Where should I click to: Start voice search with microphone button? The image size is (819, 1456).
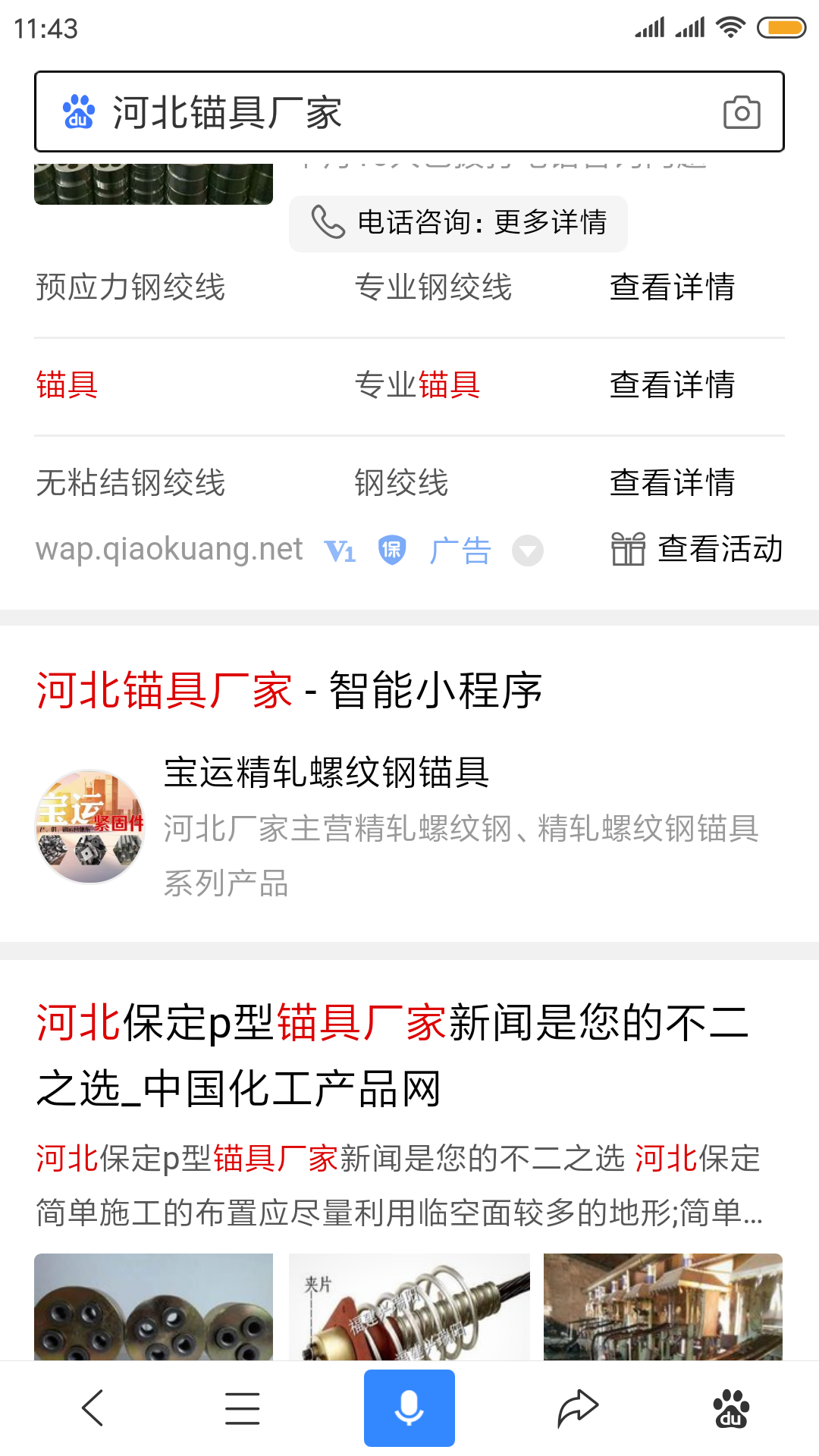pyautogui.click(x=409, y=1408)
